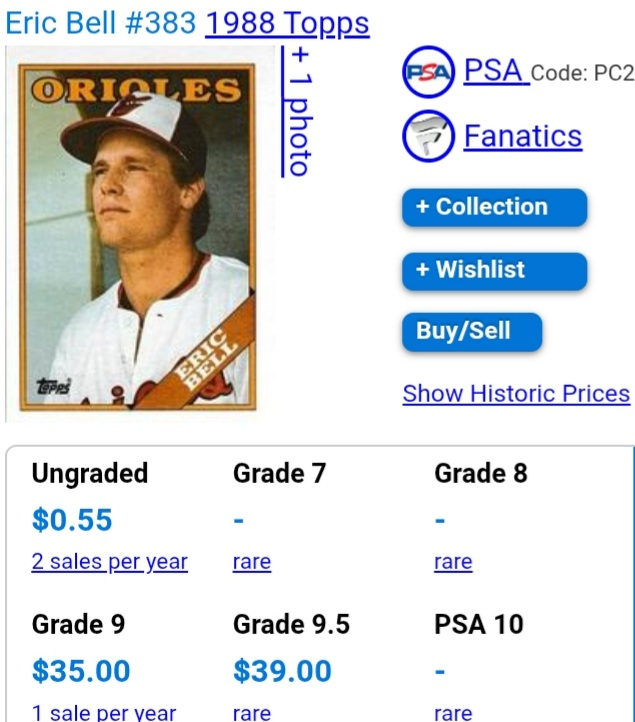Viewport: 635px width, 722px height.
Task: Tap the rare link under Grade 9.5
Action: coord(252,712)
